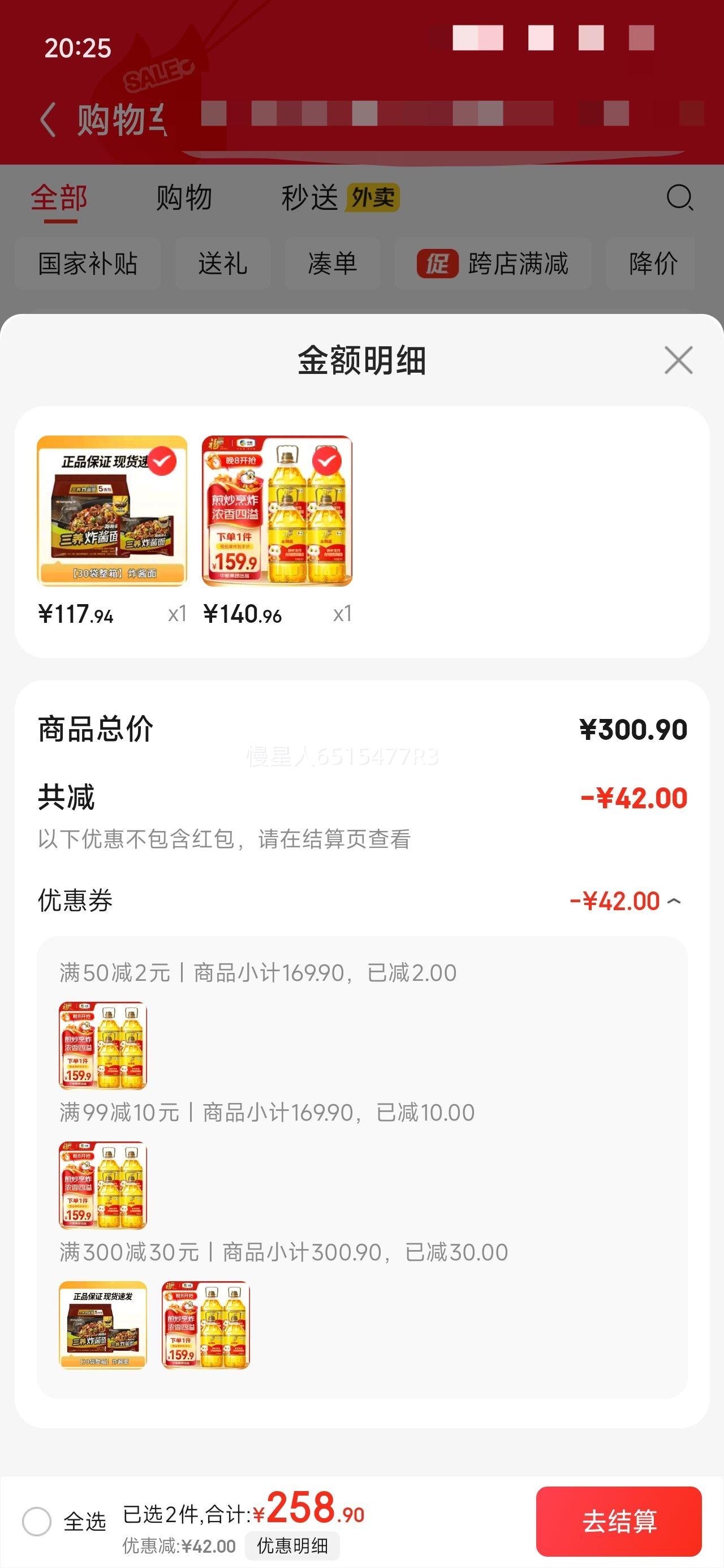Tap the 送礼 filter chip
Image resolution: width=724 pixels, height=1568 pixels.
[223, 265]
